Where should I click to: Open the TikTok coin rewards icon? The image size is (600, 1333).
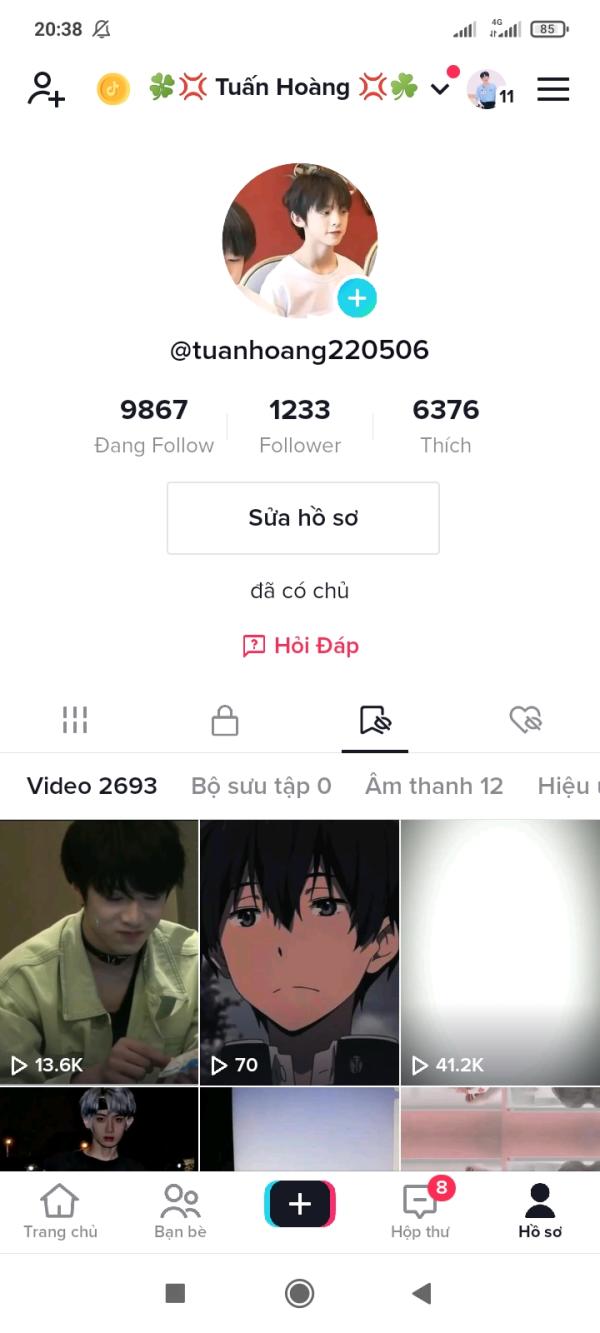tap(113, 89)
